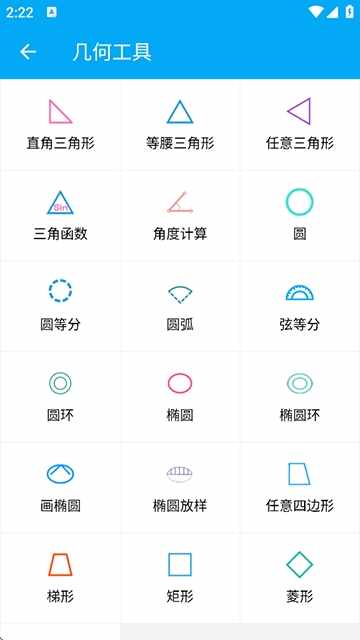This screenshot has width=360, height=640.
Task: Go back from 几何工具
Action: 28,52
